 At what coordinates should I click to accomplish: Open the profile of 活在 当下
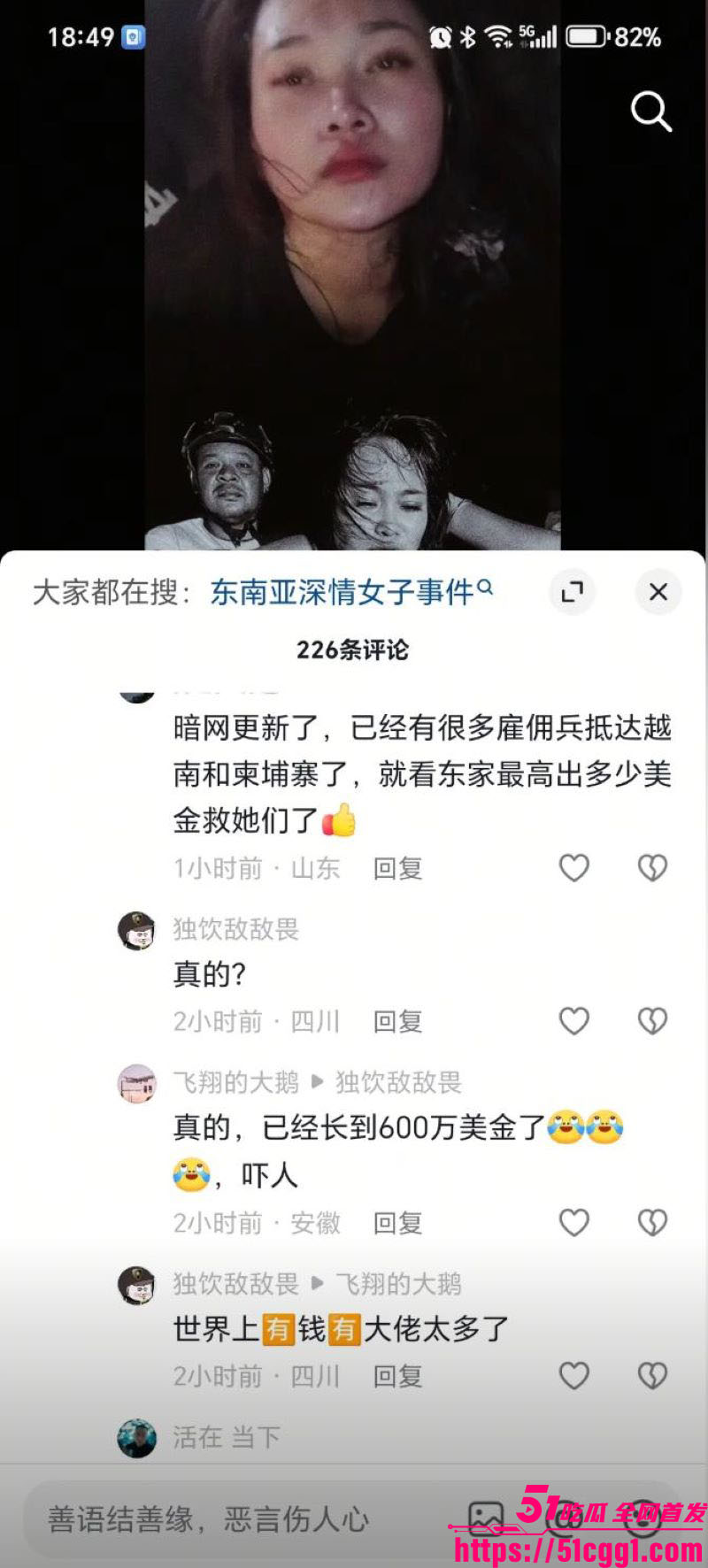click(137, 1438)
